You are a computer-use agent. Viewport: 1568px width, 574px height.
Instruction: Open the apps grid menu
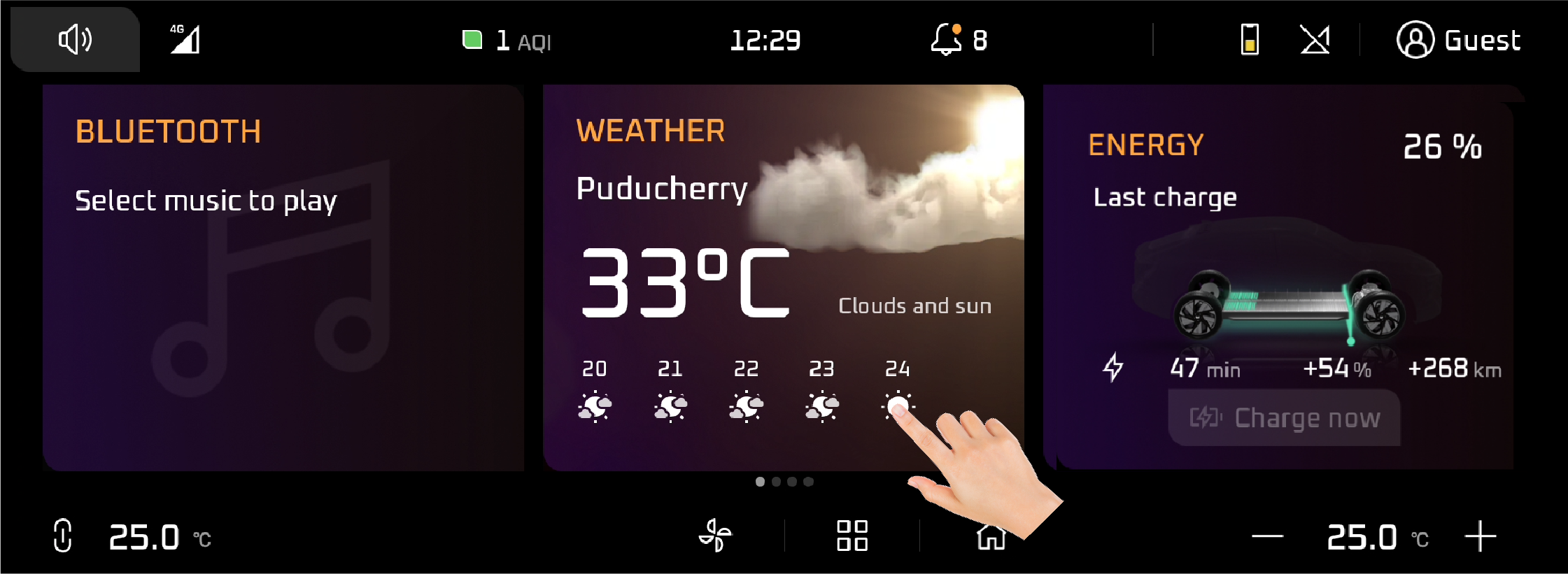coord(852,536)
